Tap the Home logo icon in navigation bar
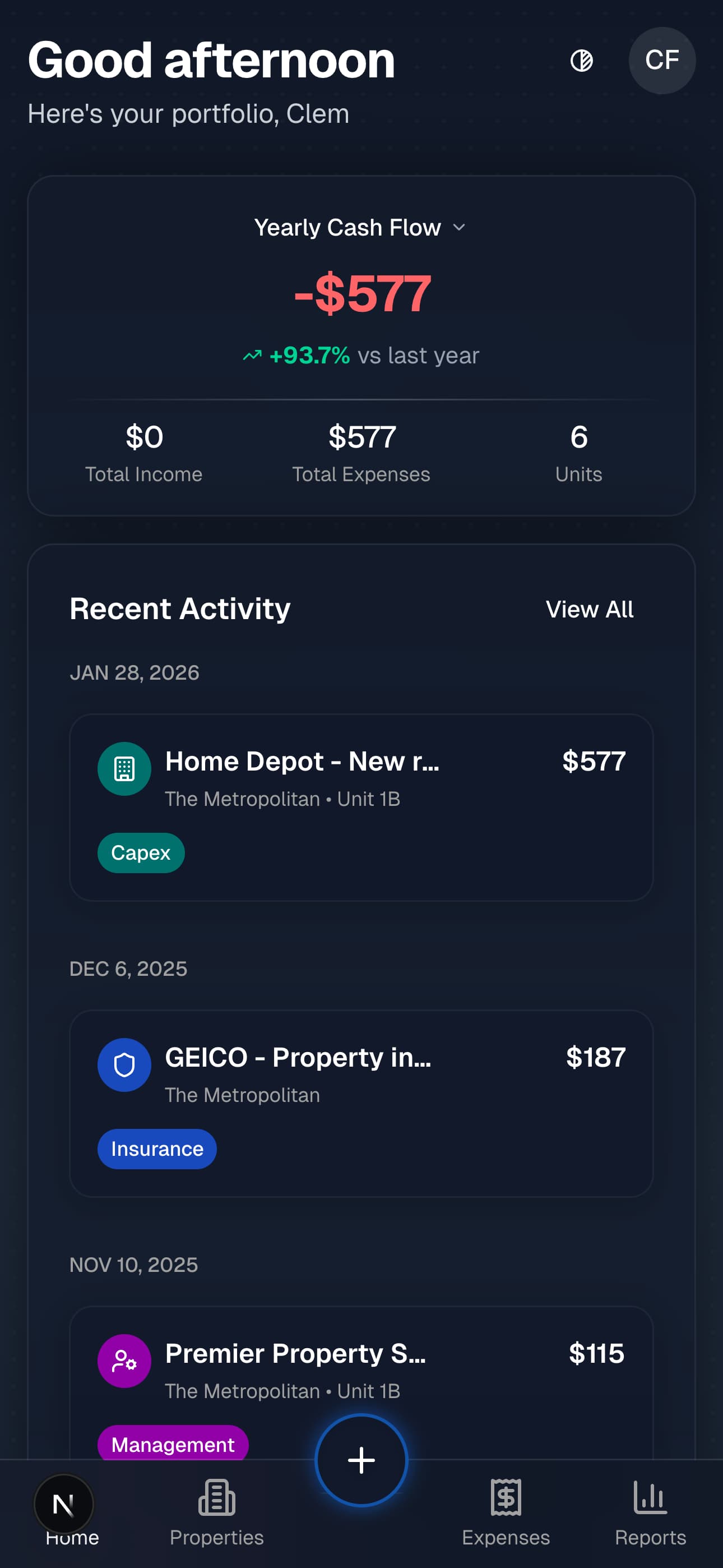 [x=64, y=1504]
